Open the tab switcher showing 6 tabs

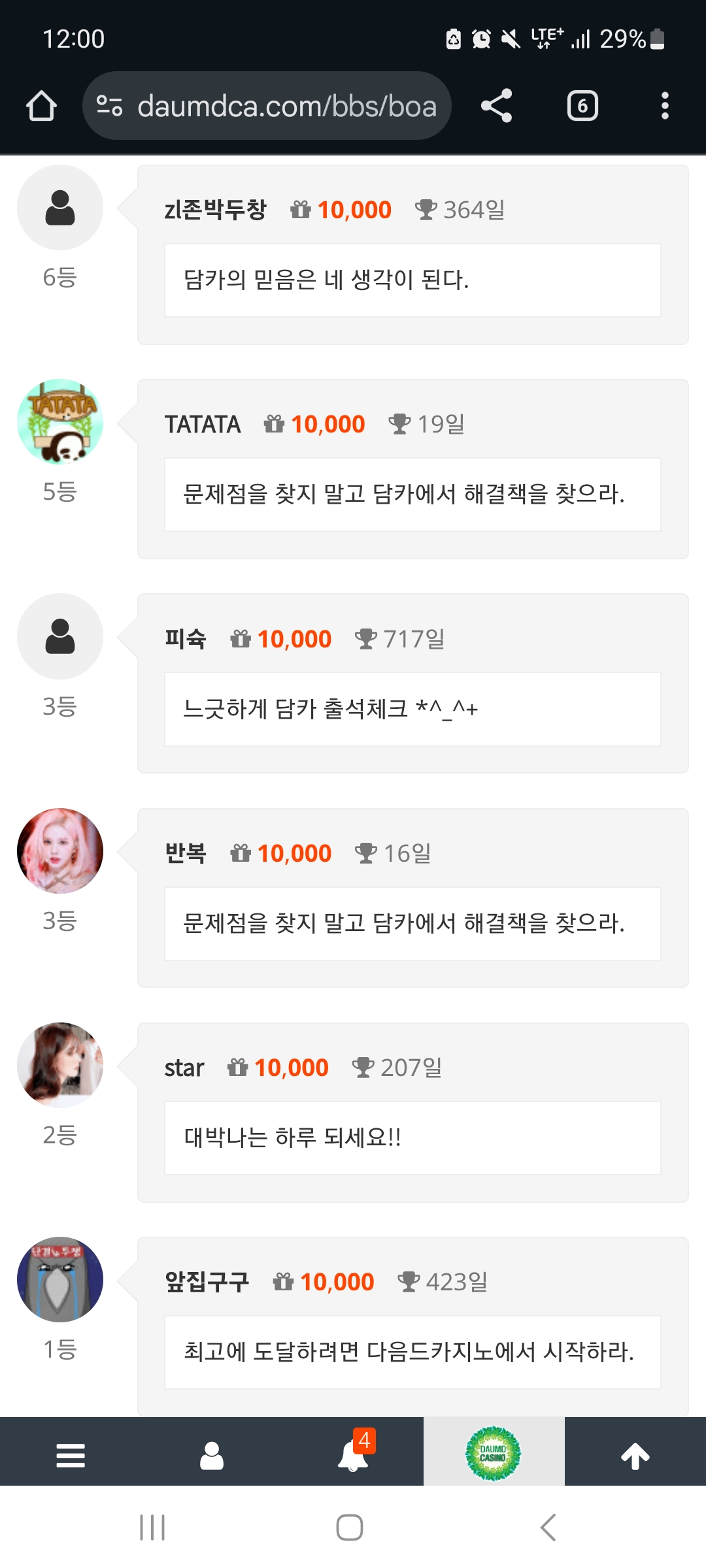pyautogui.click(x=582, y=106)
